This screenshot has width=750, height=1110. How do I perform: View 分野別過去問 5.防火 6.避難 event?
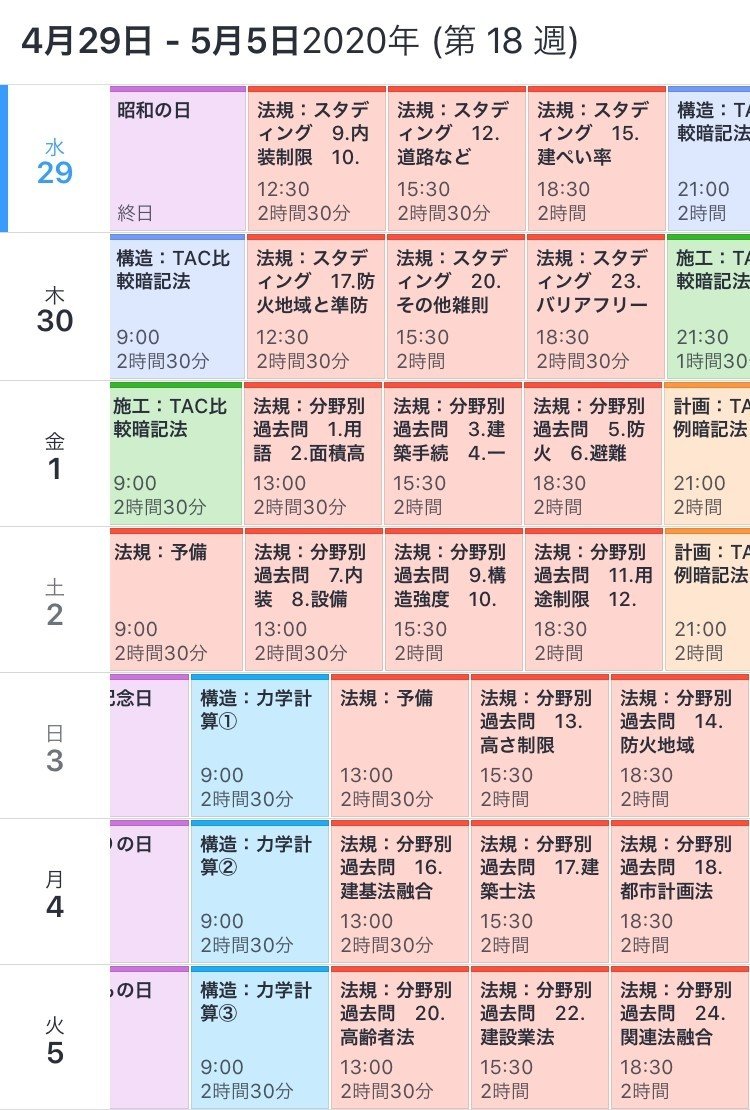click(x=594, y=454)
